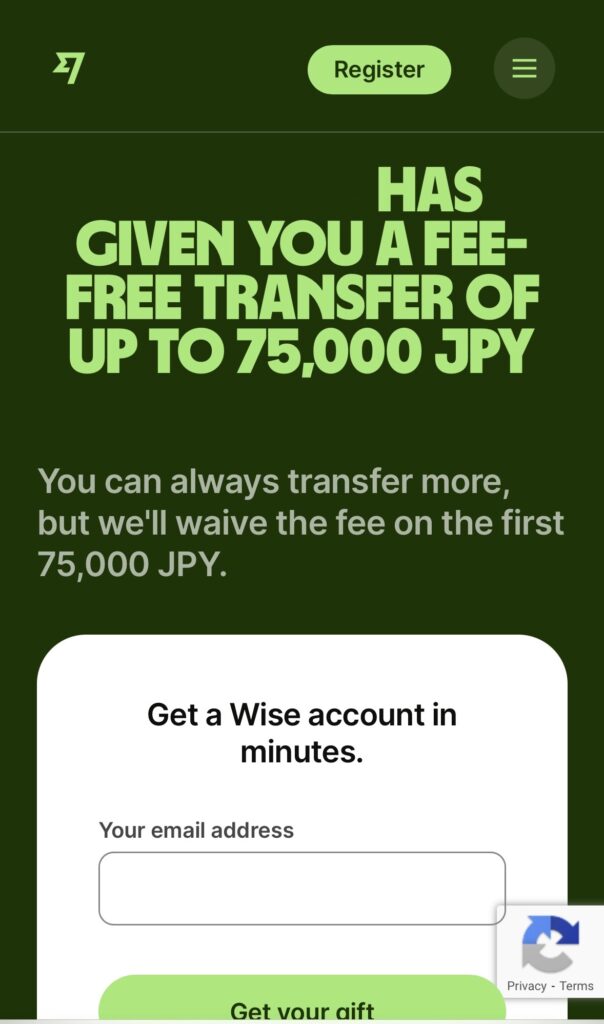The width and height of the screenshot is (604, 1024).
Task: Tap Get your gift button
Action: [301, 1002]
